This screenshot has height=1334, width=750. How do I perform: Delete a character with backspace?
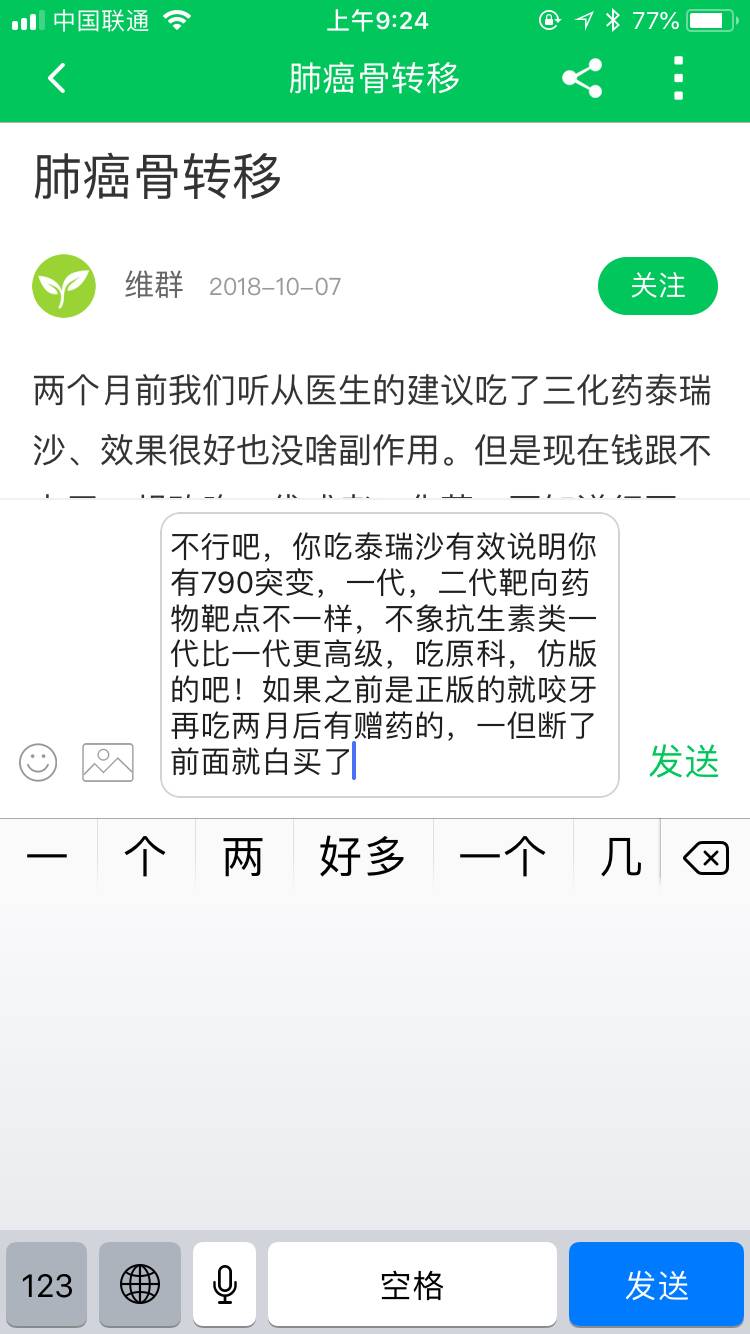click(x=705, y=858)
